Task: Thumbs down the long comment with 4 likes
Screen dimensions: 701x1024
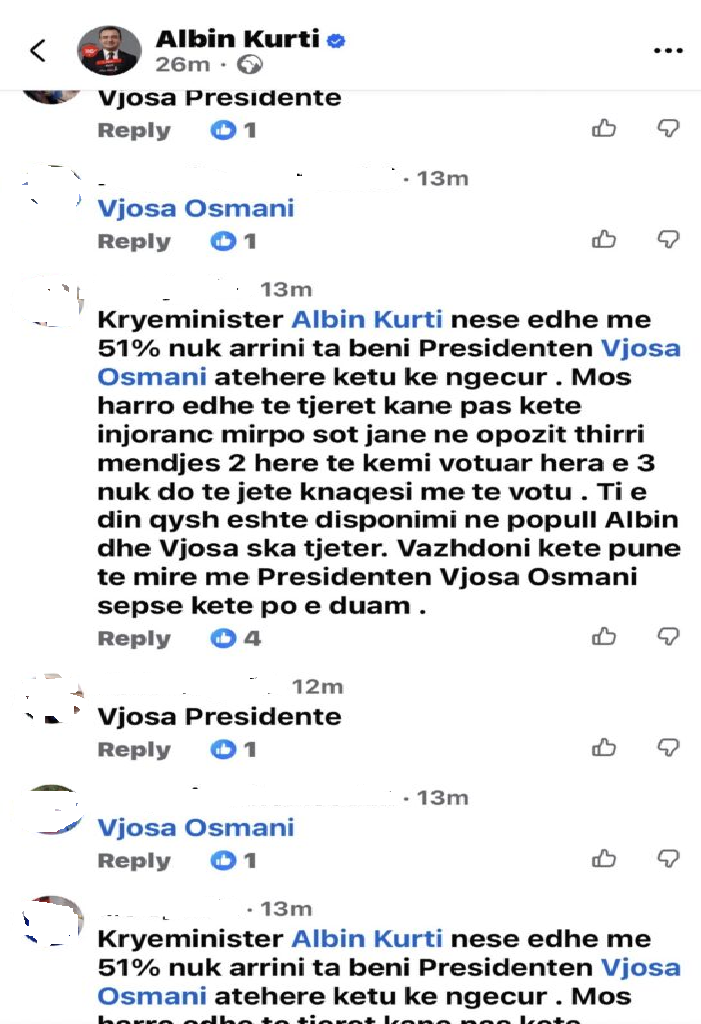Action: 668,637
